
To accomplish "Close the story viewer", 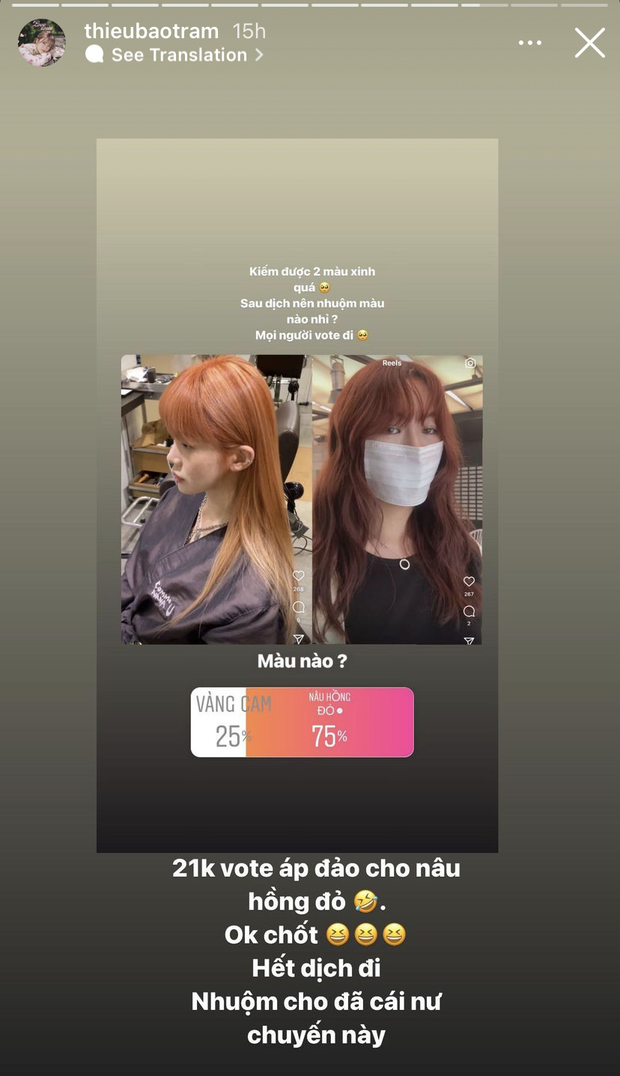I will click(590, 43).
